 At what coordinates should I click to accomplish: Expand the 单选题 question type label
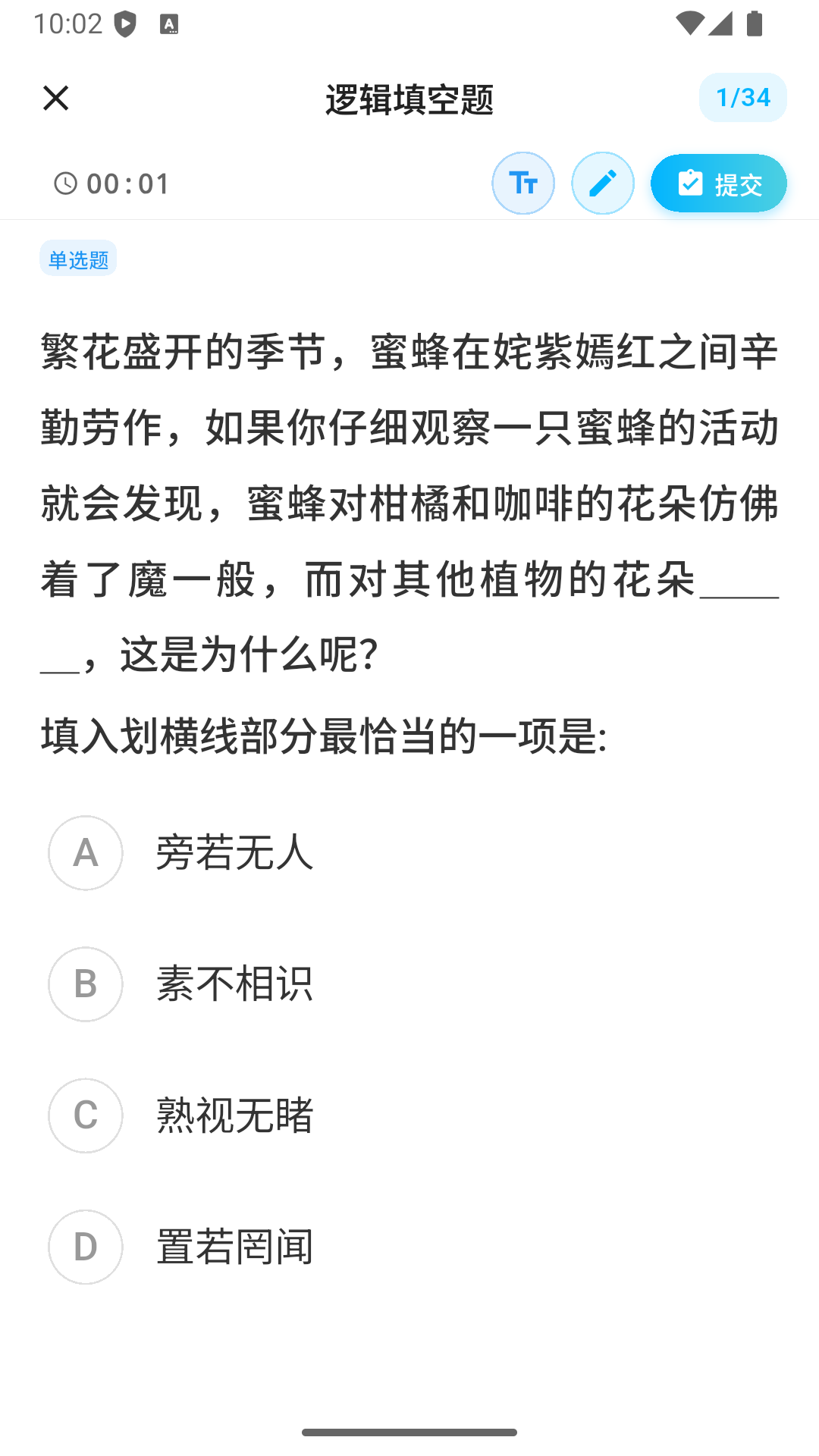[x=78, y=258]
